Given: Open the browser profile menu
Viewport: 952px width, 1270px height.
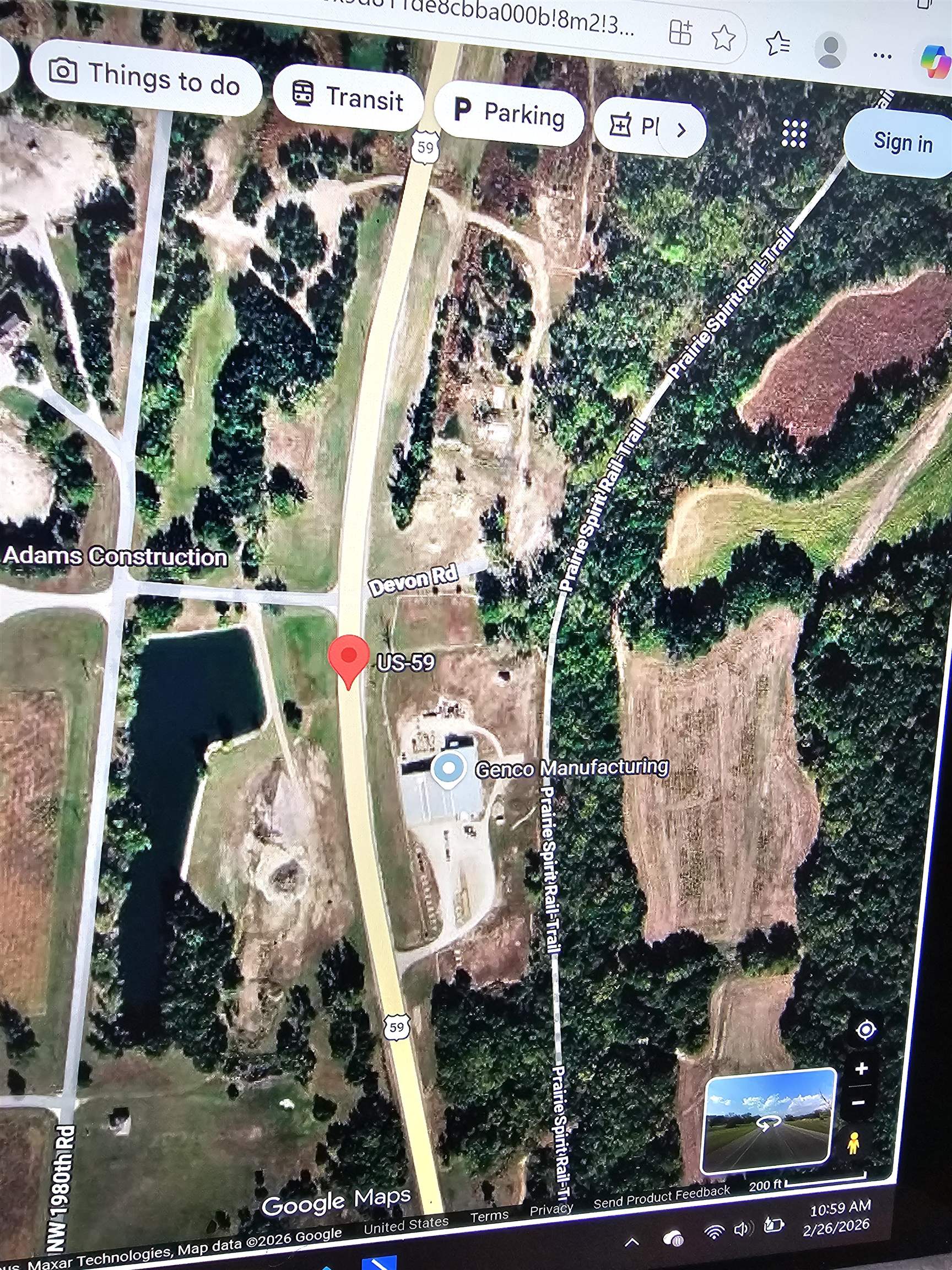Looking at the screenshot, I should (830, 51).
